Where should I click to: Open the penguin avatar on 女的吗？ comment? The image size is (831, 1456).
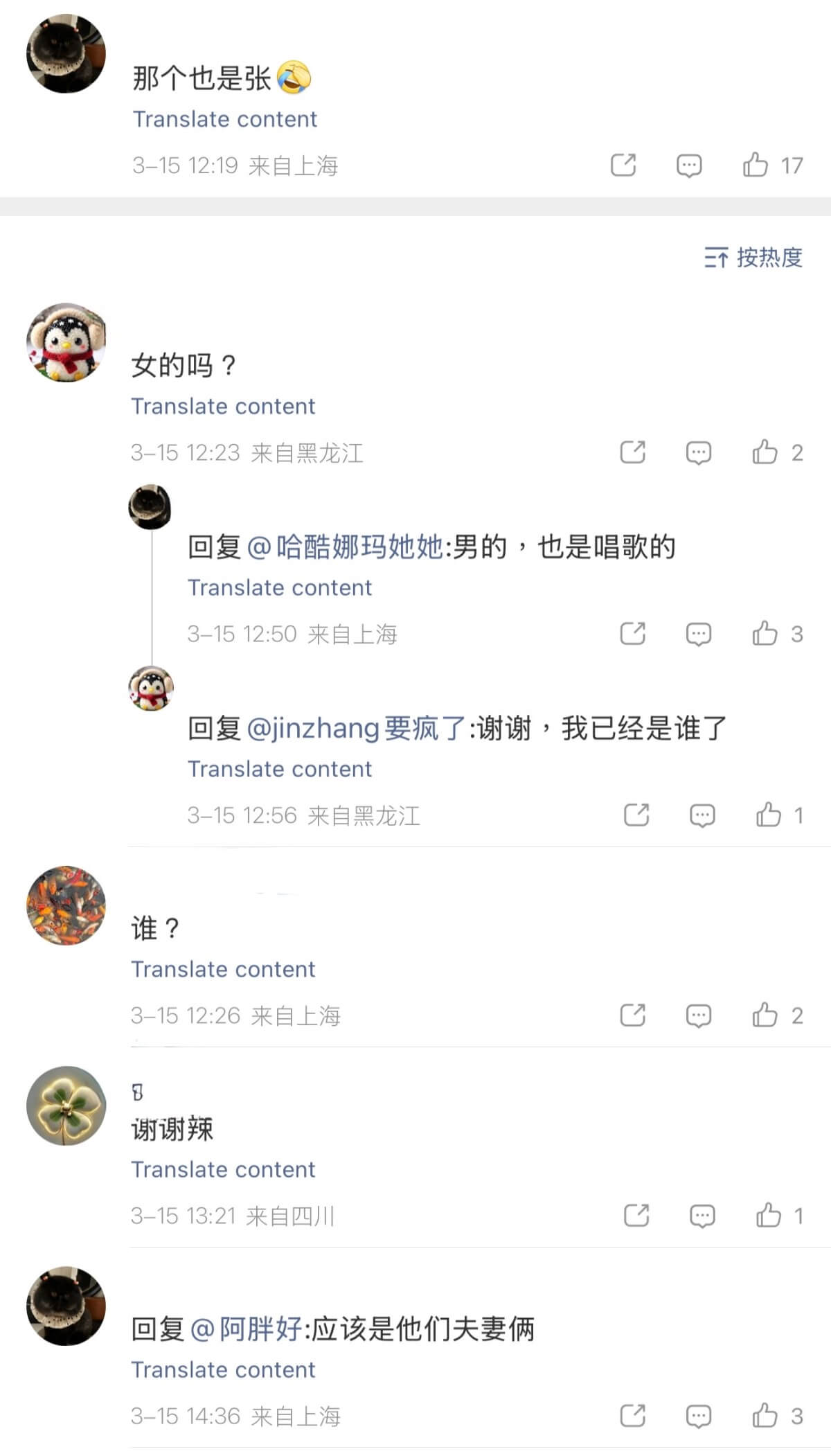pyautogui.click(x=66, y=342)
